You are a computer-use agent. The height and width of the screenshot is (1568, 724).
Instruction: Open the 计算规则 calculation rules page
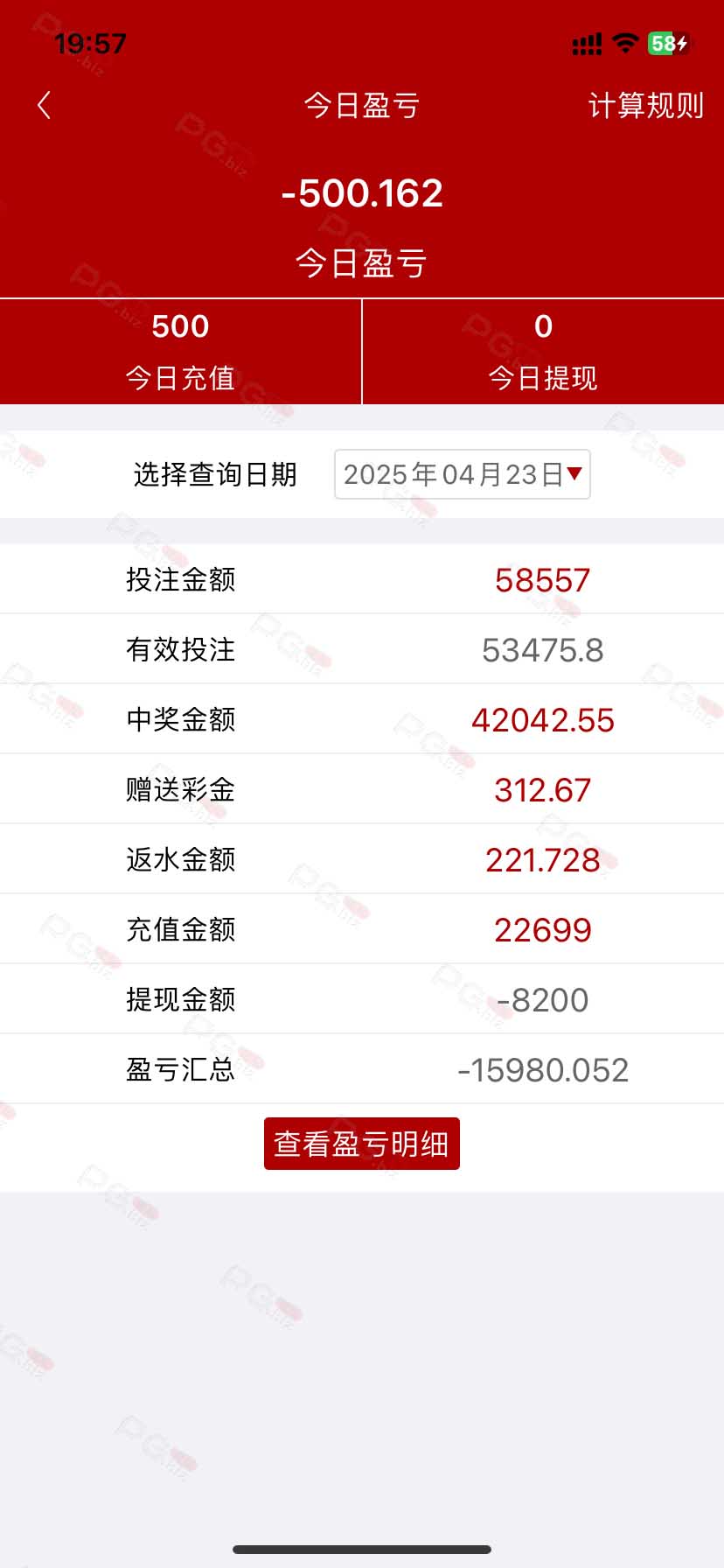tap(645, 106)
